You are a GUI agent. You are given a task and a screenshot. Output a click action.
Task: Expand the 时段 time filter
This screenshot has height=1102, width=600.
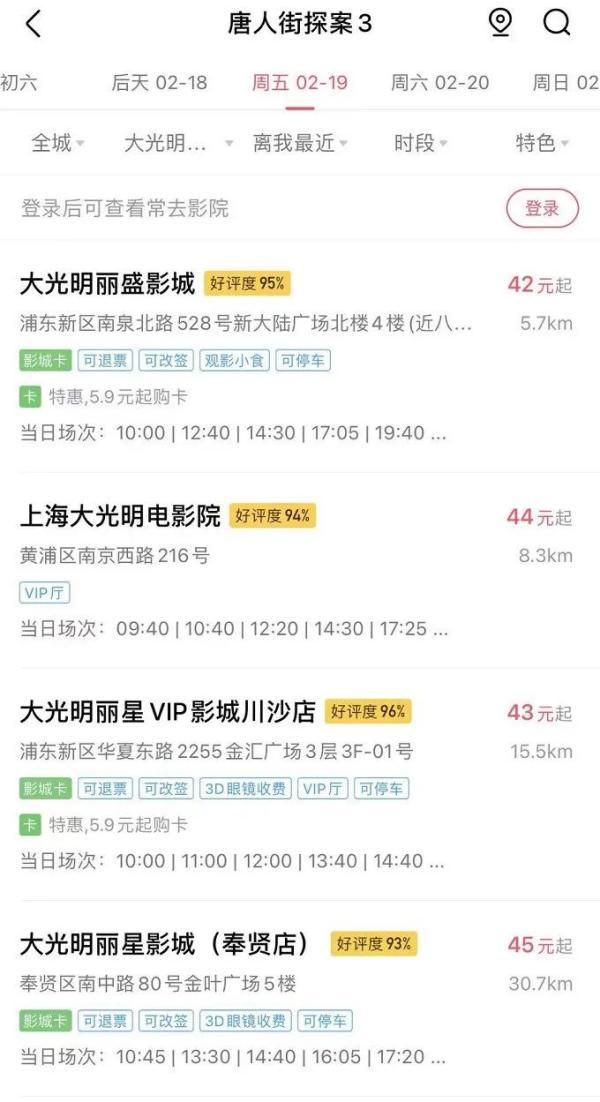click(420, 143)
